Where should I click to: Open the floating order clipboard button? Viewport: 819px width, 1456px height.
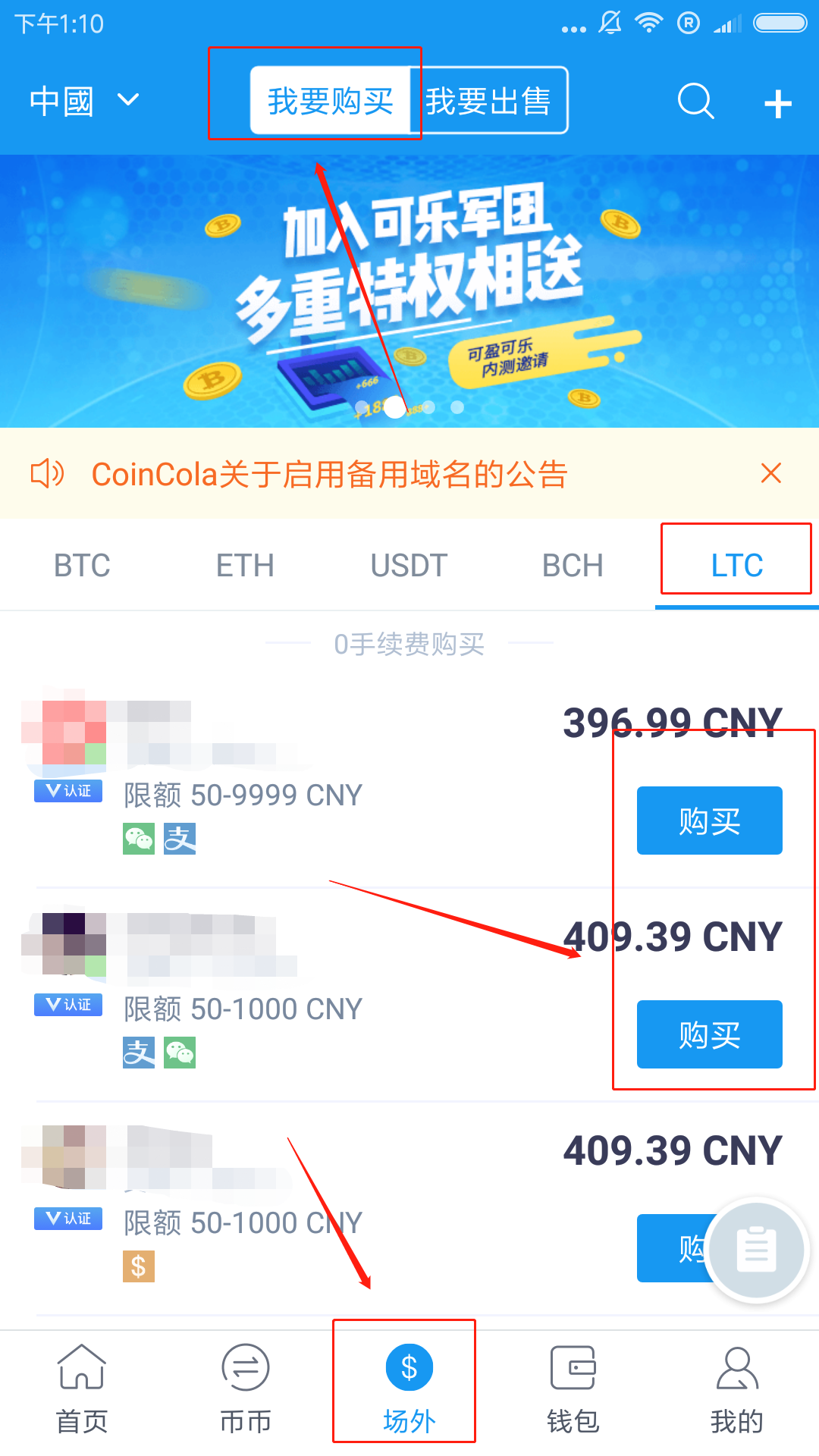pos(756,1249)
